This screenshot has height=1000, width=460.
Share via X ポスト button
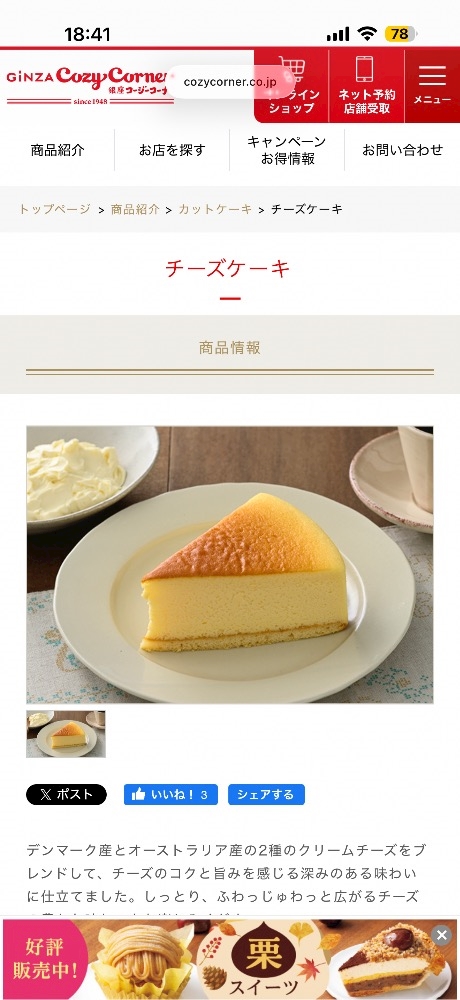click(x=66, y=795)
